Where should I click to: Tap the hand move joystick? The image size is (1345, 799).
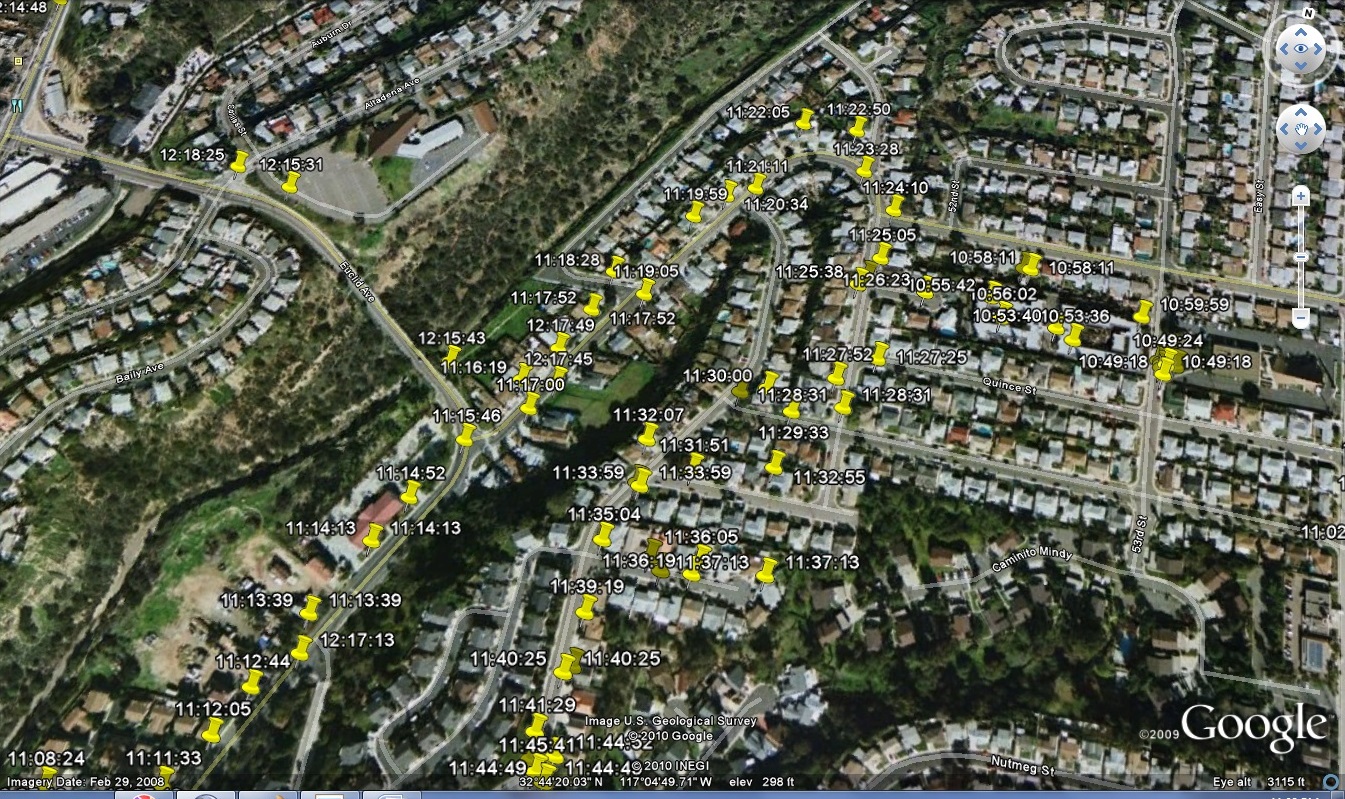[x=1300, y=129]
